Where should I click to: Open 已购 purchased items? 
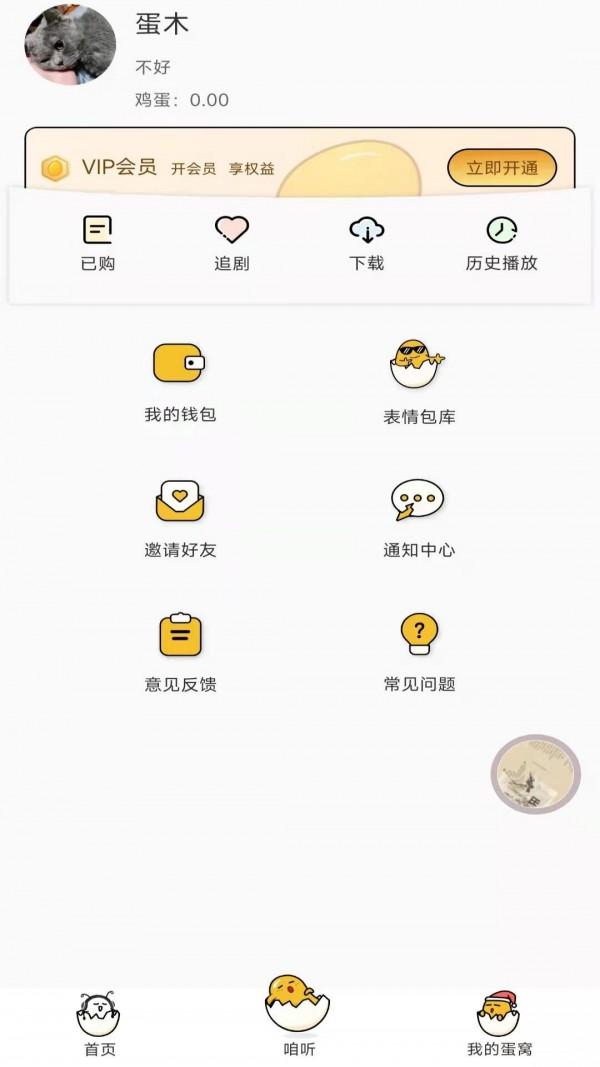(98, 243)
